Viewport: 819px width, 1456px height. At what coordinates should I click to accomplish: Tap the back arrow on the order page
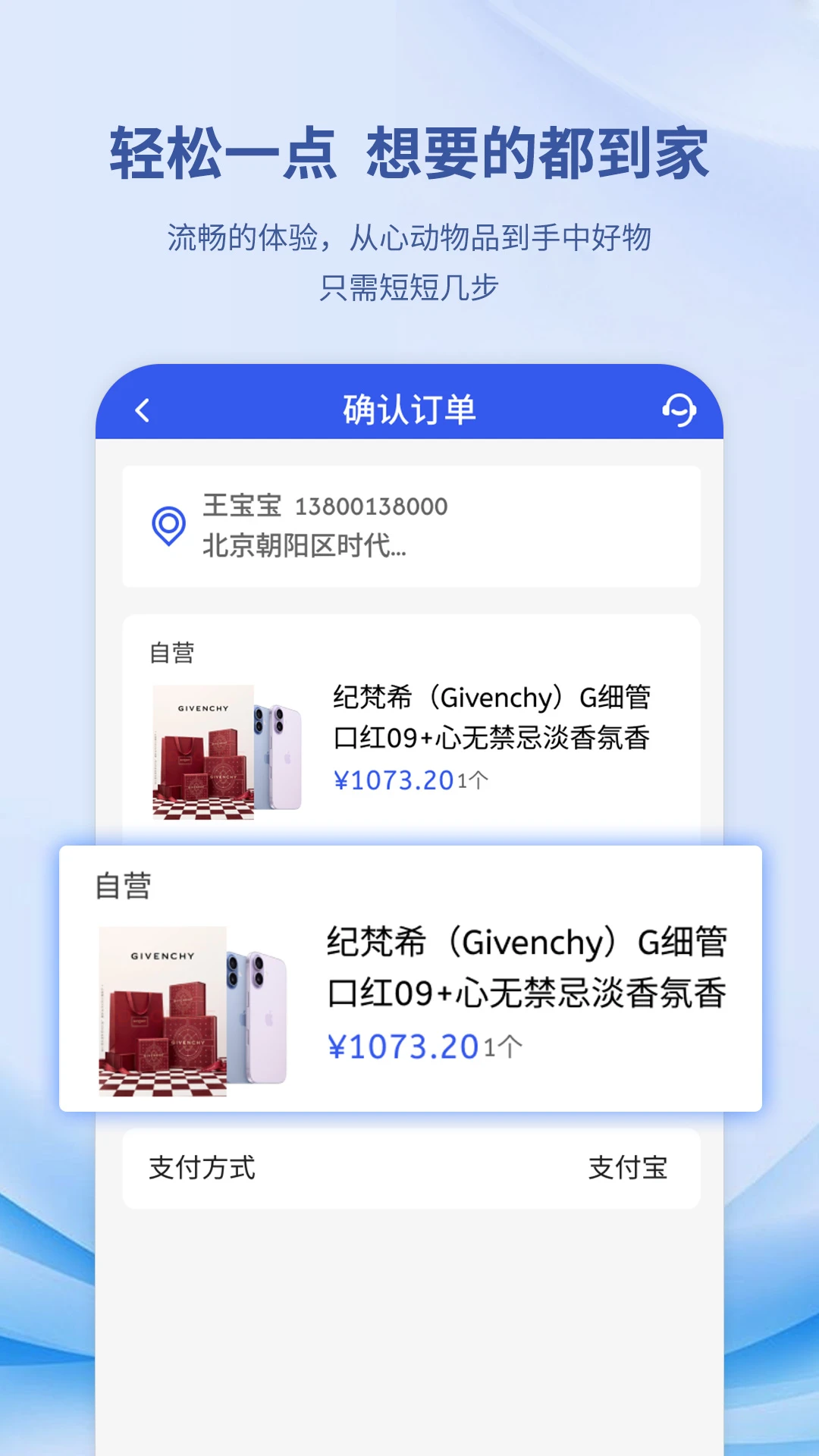tap(141, 409)
